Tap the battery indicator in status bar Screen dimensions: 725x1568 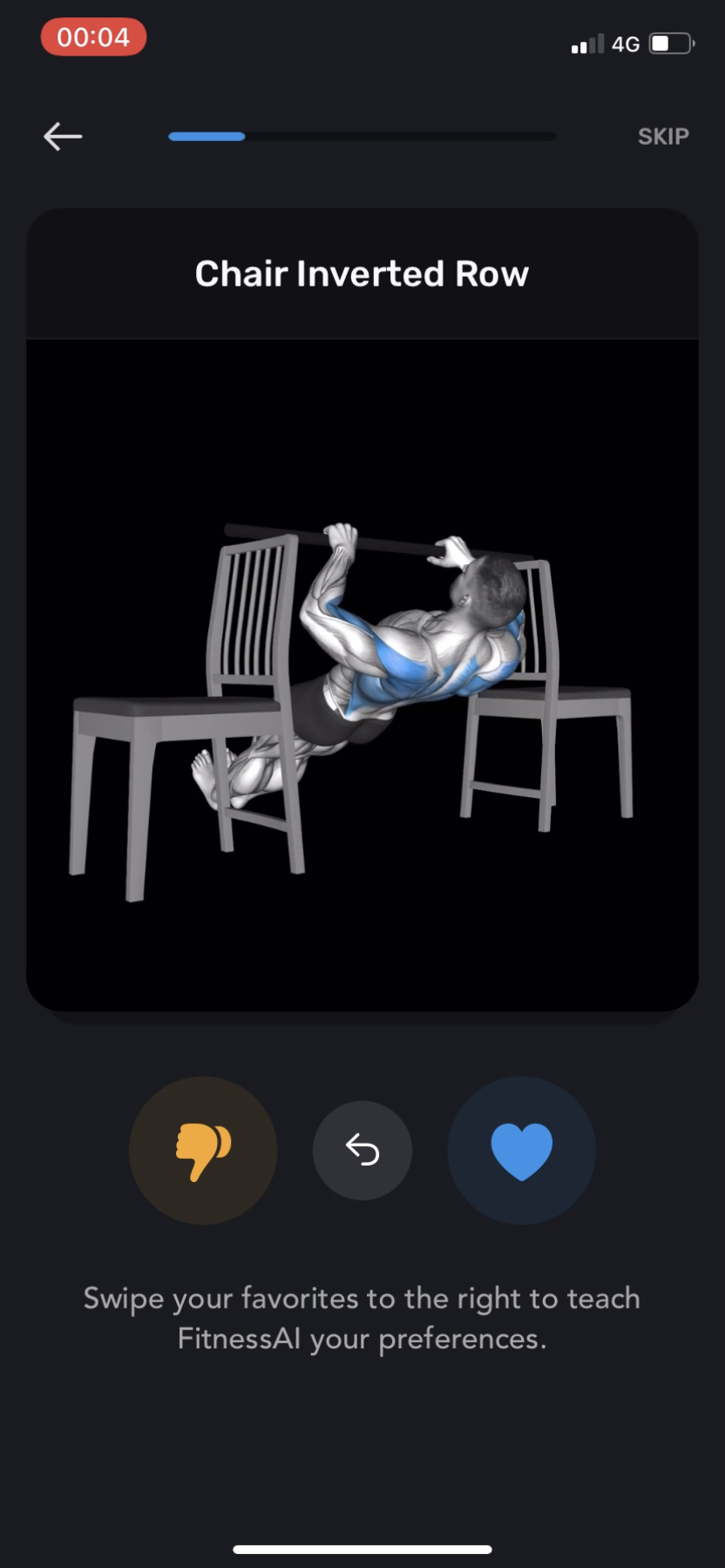coord(669,44)
